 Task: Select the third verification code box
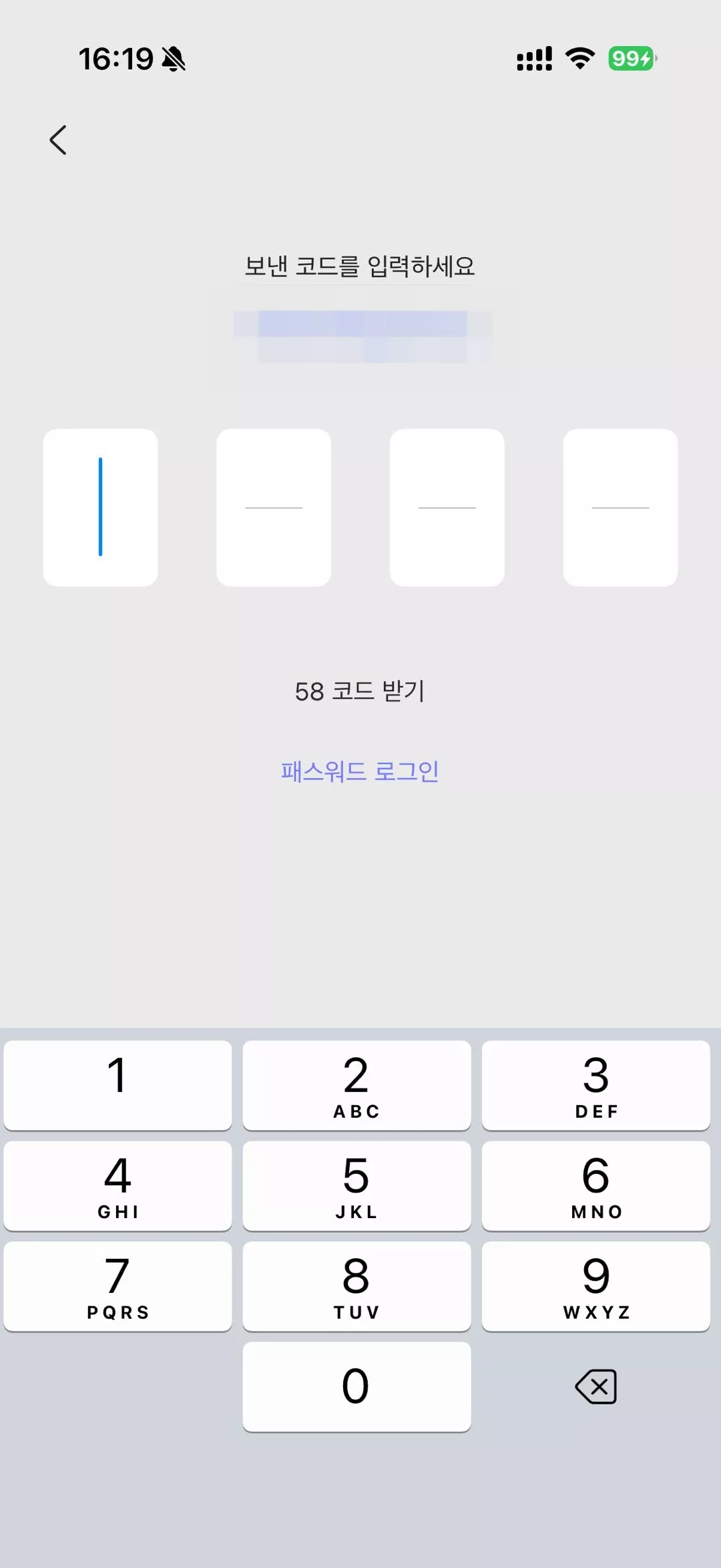447,508
